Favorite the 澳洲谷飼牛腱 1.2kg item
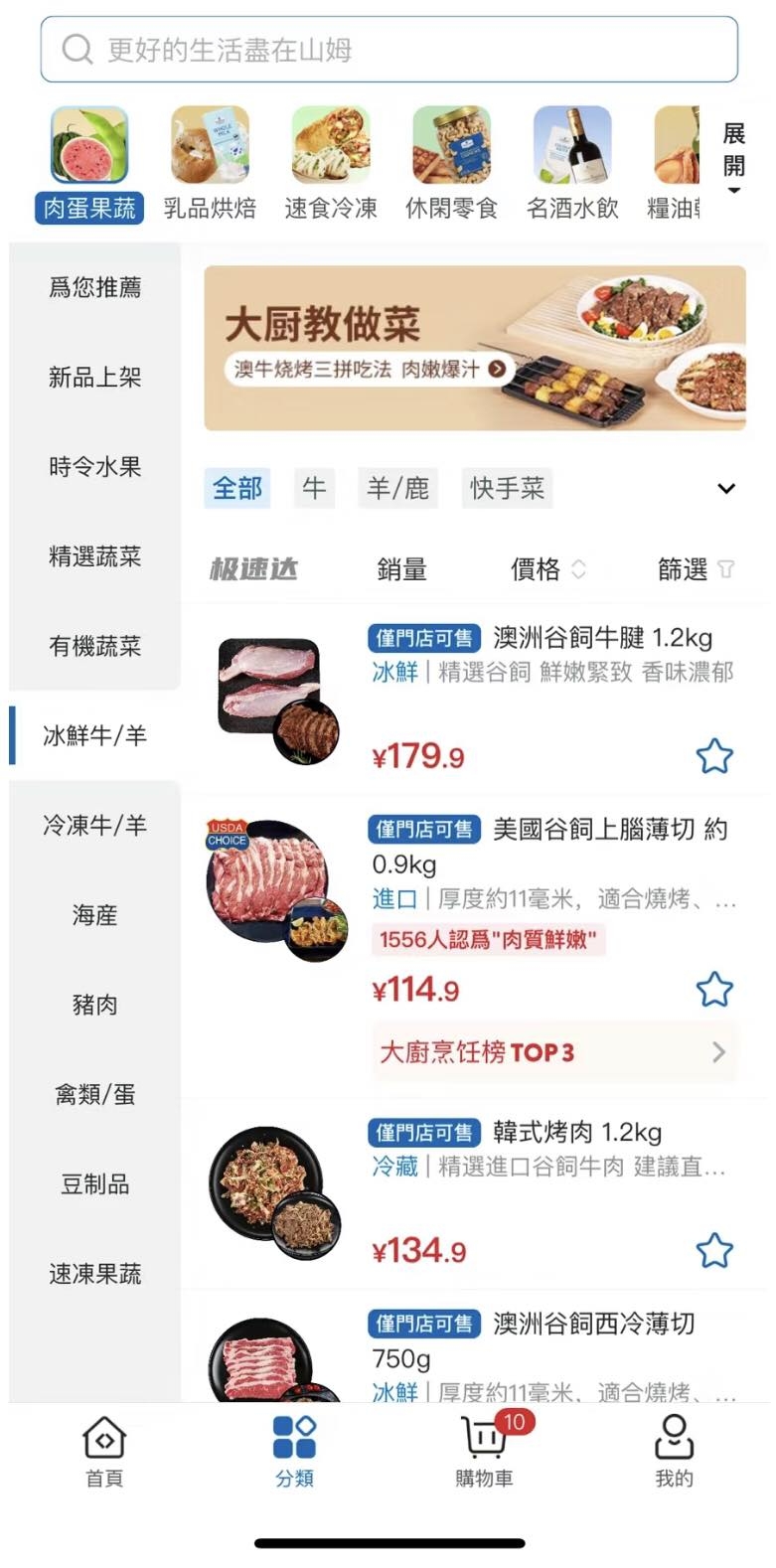Image resolution: width=776 pixels, height=1568 pixels. point(714,757)
